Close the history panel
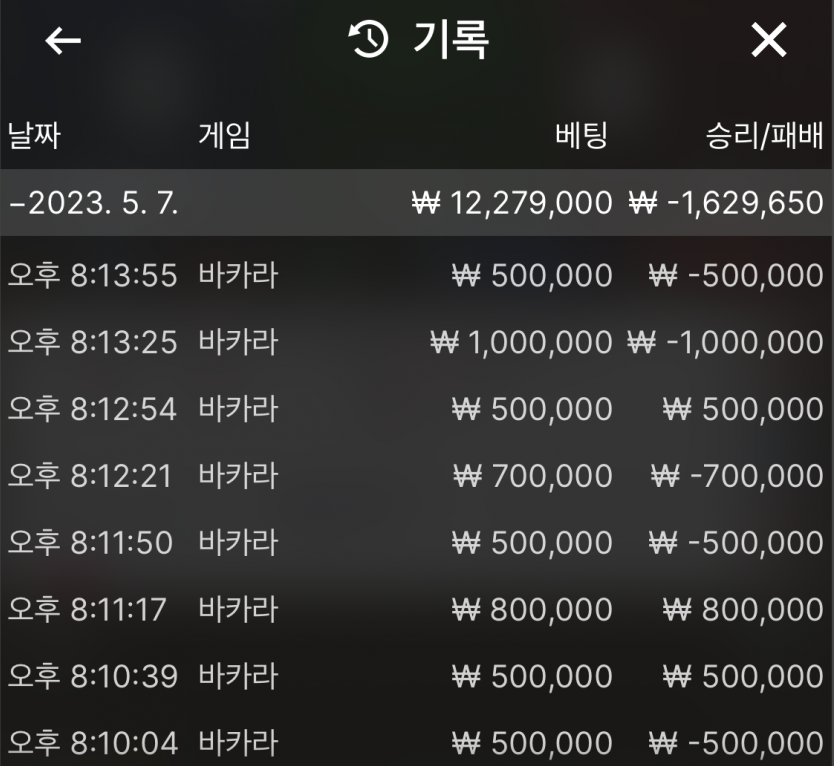 (769, 41)
